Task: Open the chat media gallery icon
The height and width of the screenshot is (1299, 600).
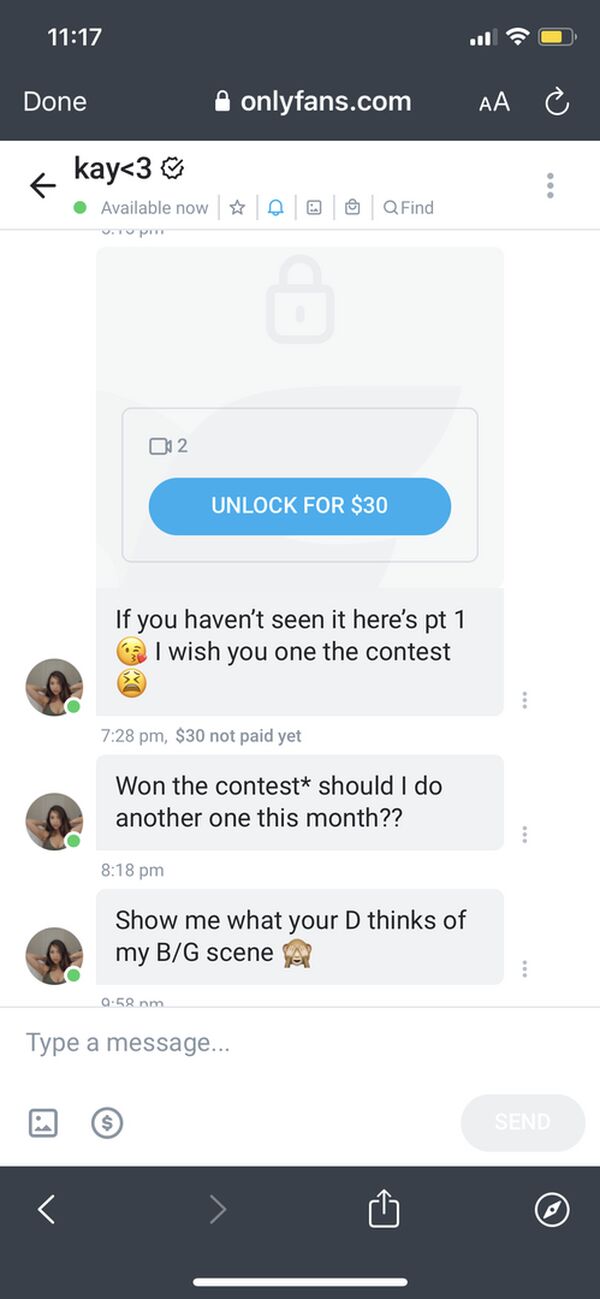Action: tap(313, 208)
